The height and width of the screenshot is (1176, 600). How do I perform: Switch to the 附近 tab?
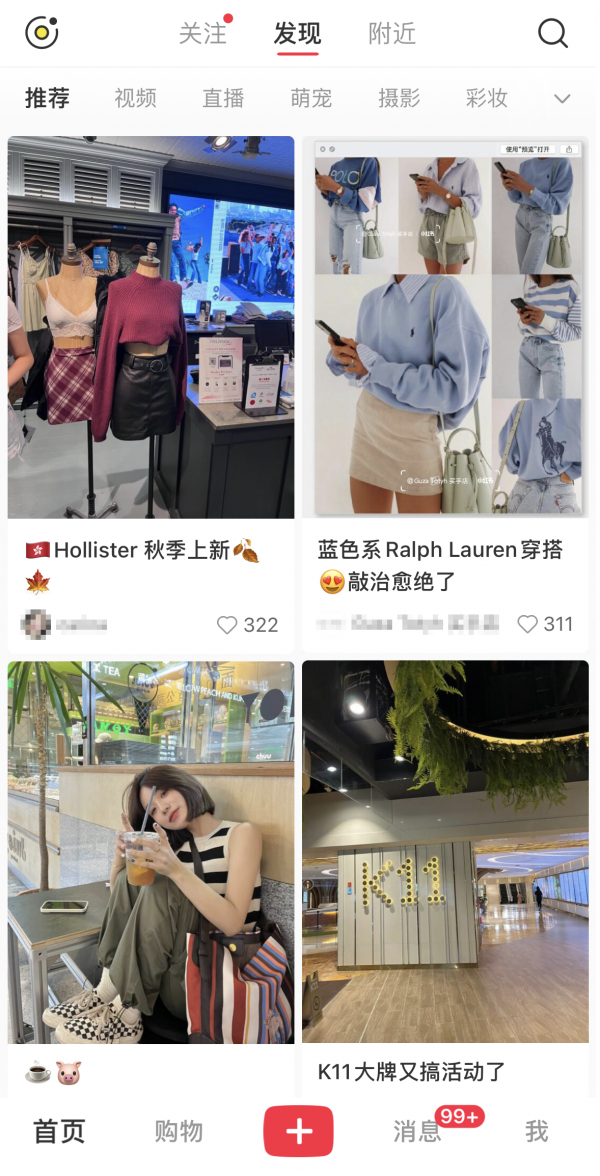click(392, 33)
